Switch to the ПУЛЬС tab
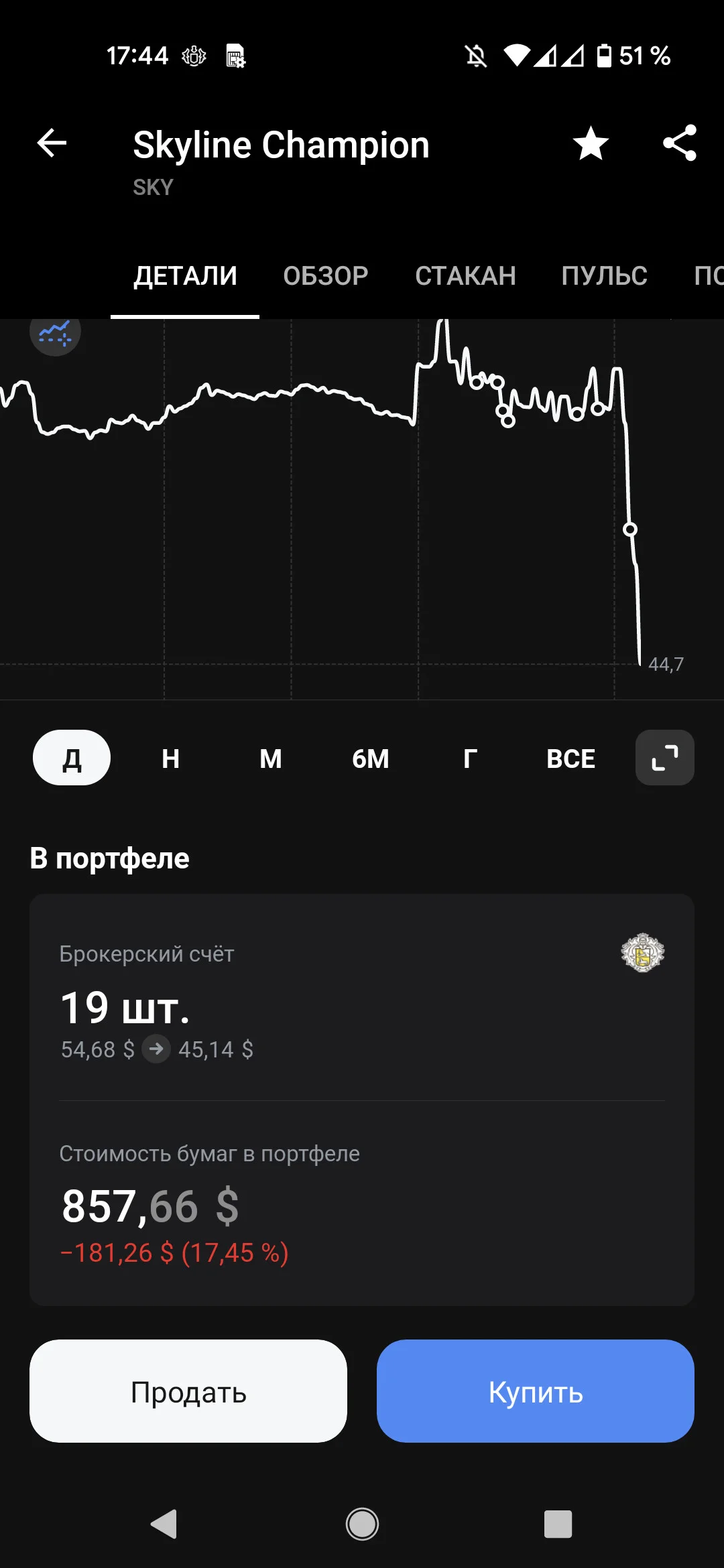 point(605,276)
